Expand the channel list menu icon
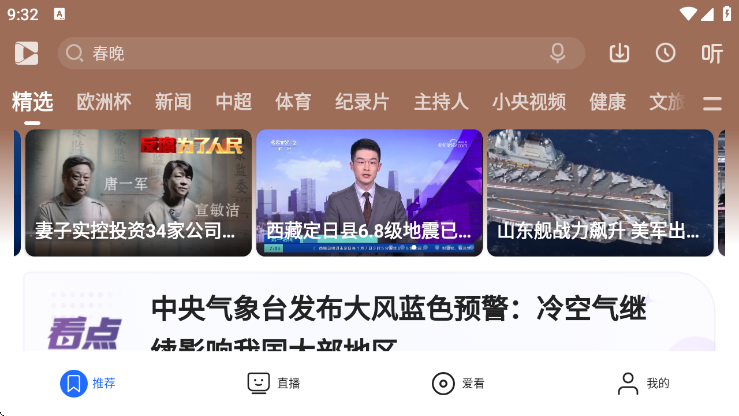The width and height of the screenshot is (739, 416). (712, 103)
